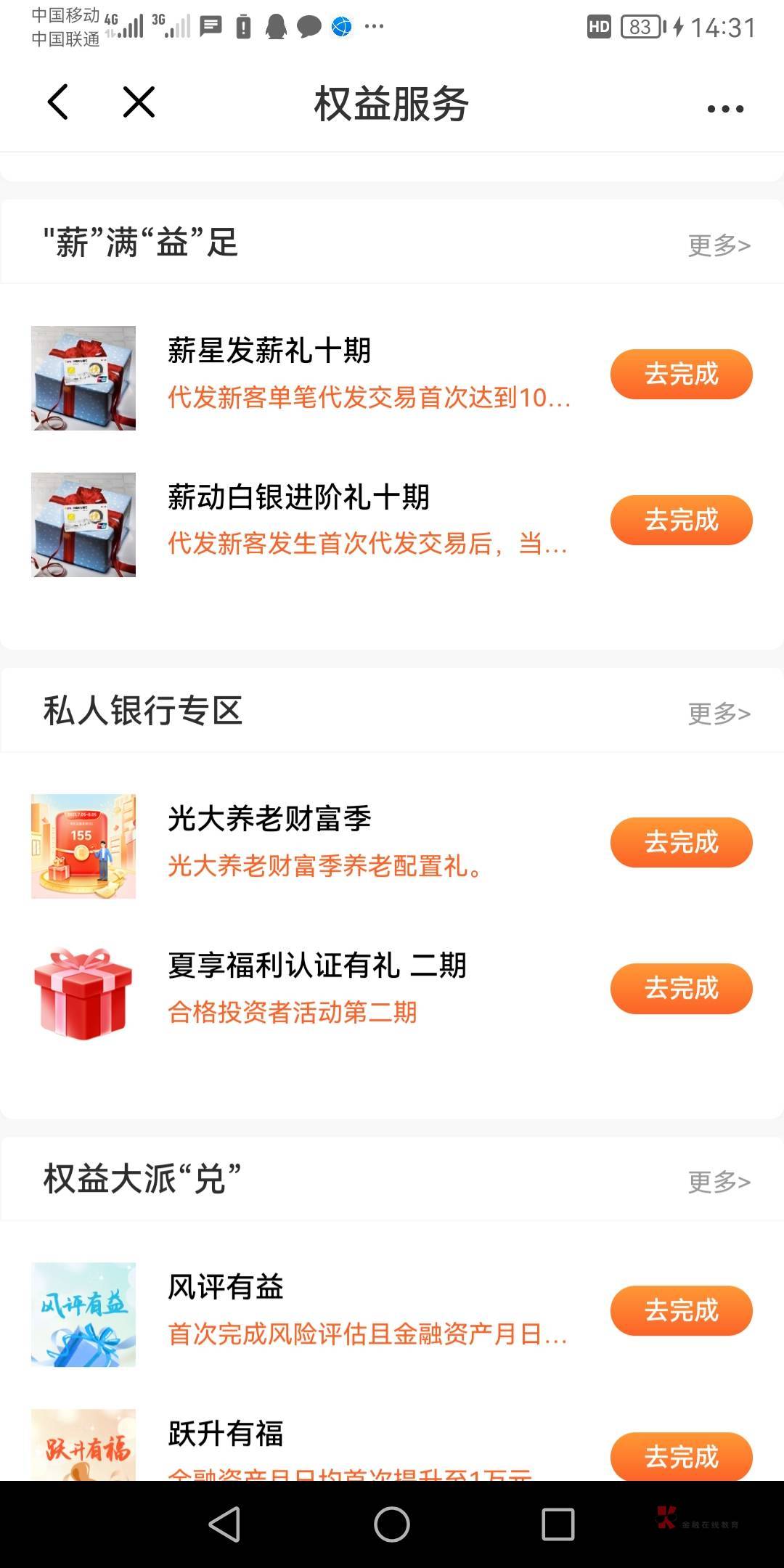Go to the system home screen
Screen dimensions: 784x1568
392,1524
